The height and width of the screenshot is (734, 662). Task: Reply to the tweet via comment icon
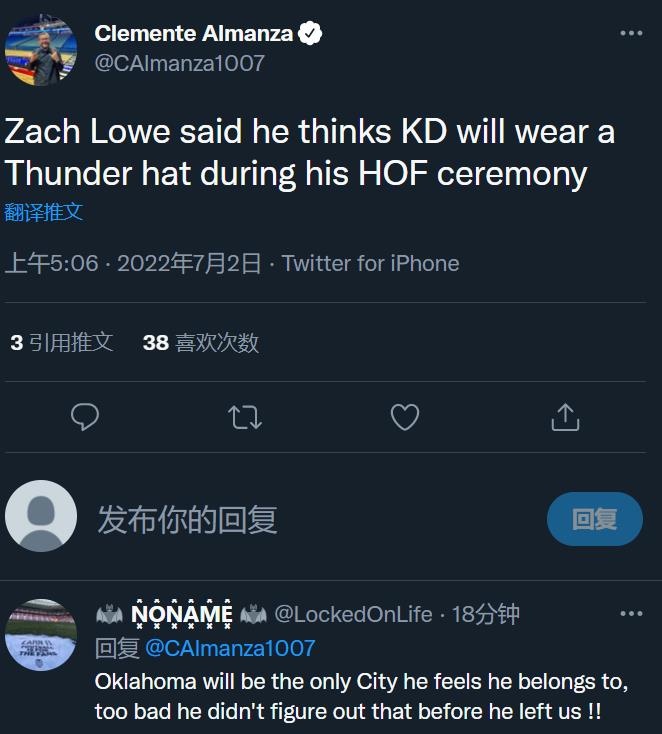pyautogui.click(x=85, y=416)
